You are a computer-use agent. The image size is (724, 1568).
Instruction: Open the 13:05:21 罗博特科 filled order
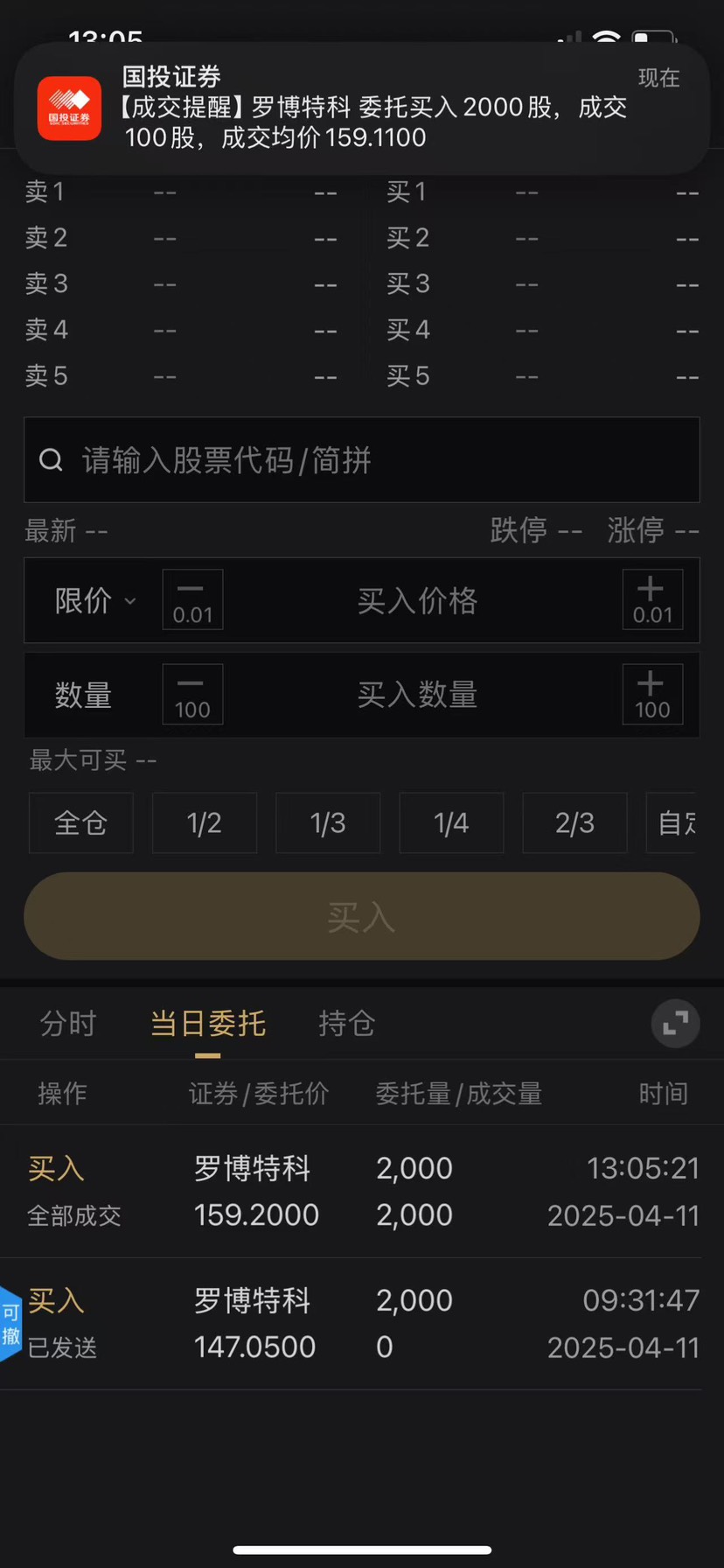tap(362, 1192)
